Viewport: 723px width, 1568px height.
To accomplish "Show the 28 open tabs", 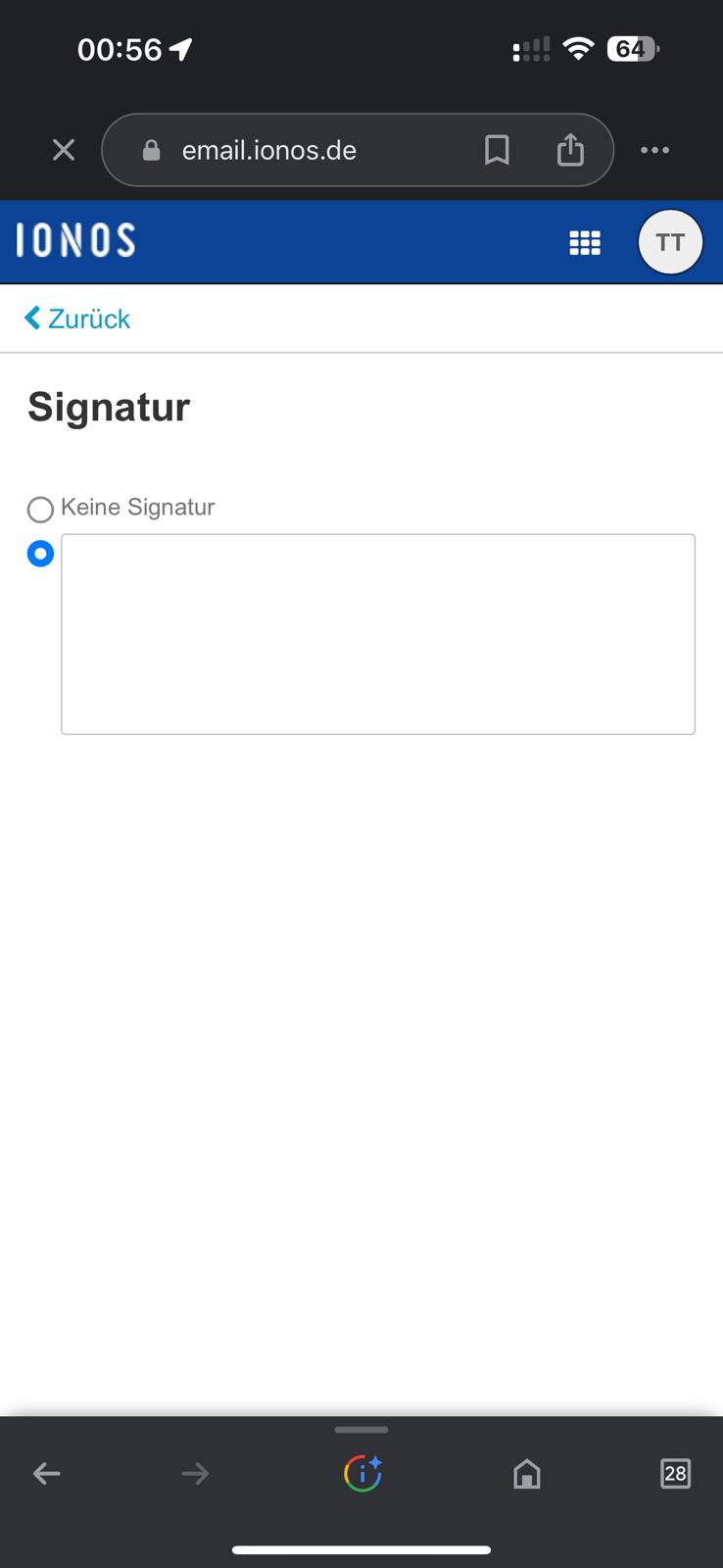I will [x=675, y=1473].
